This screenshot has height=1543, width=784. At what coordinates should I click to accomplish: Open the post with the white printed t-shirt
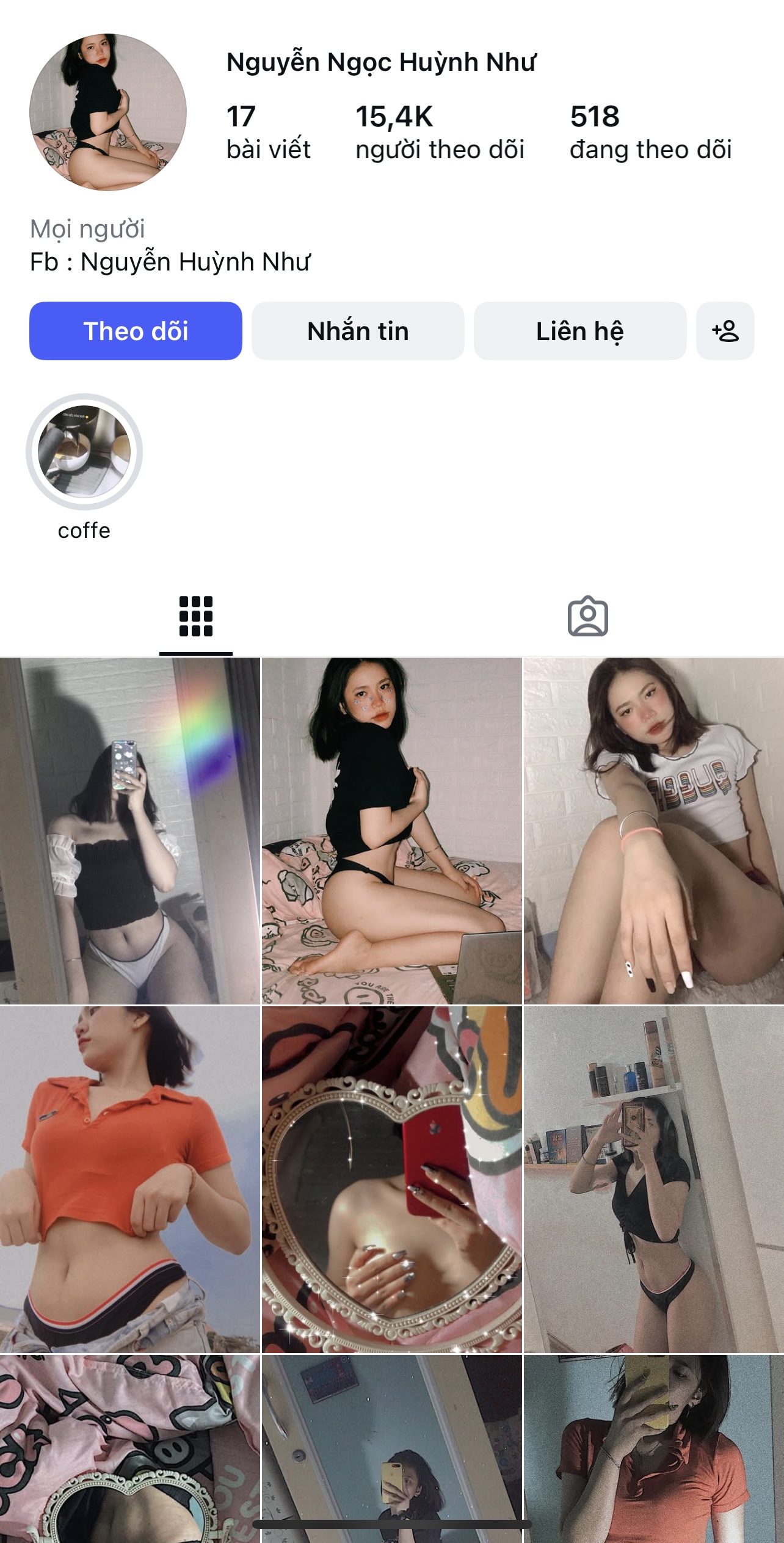point(653,830)
